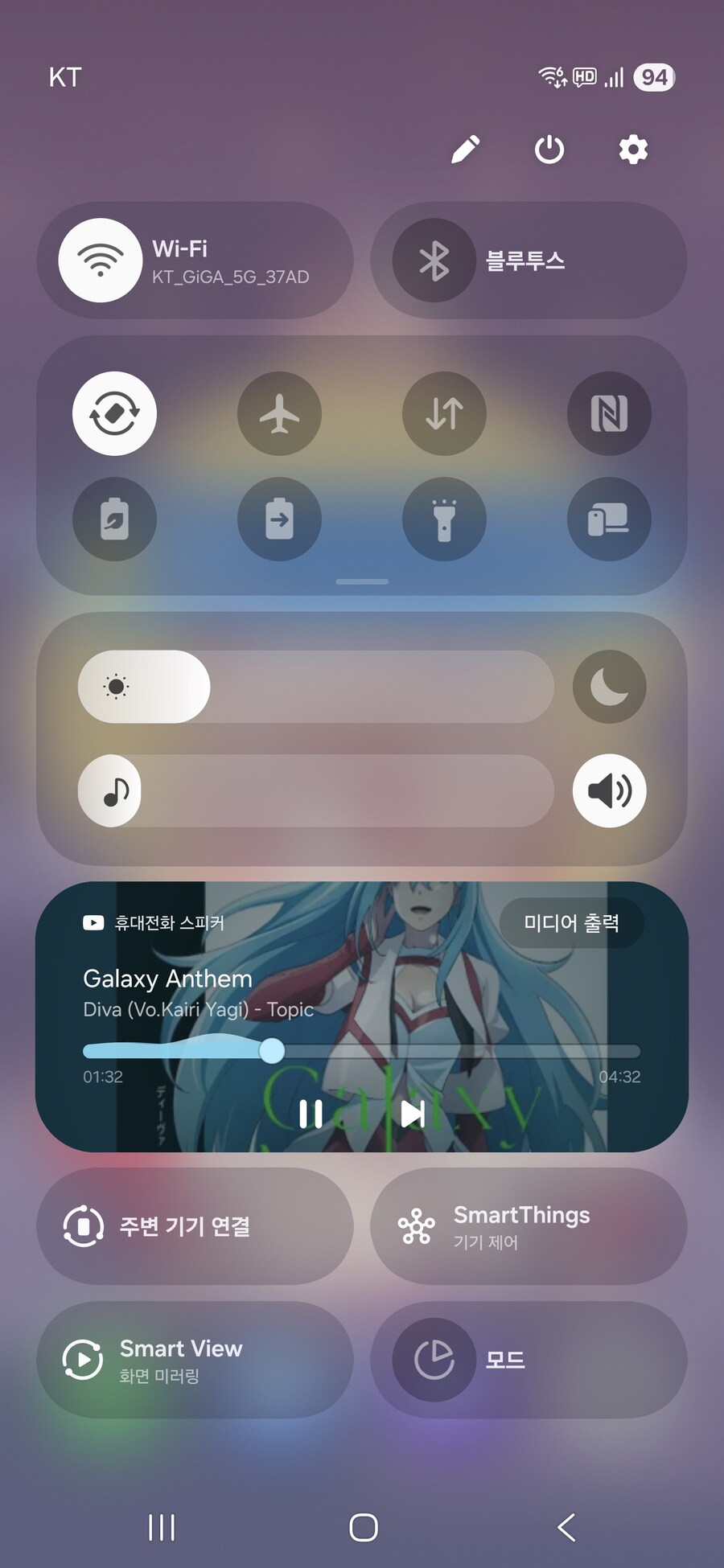This screenshot has height=1568, width=724.
Task: Turn on NFC
Action: (x=609, y=414)
